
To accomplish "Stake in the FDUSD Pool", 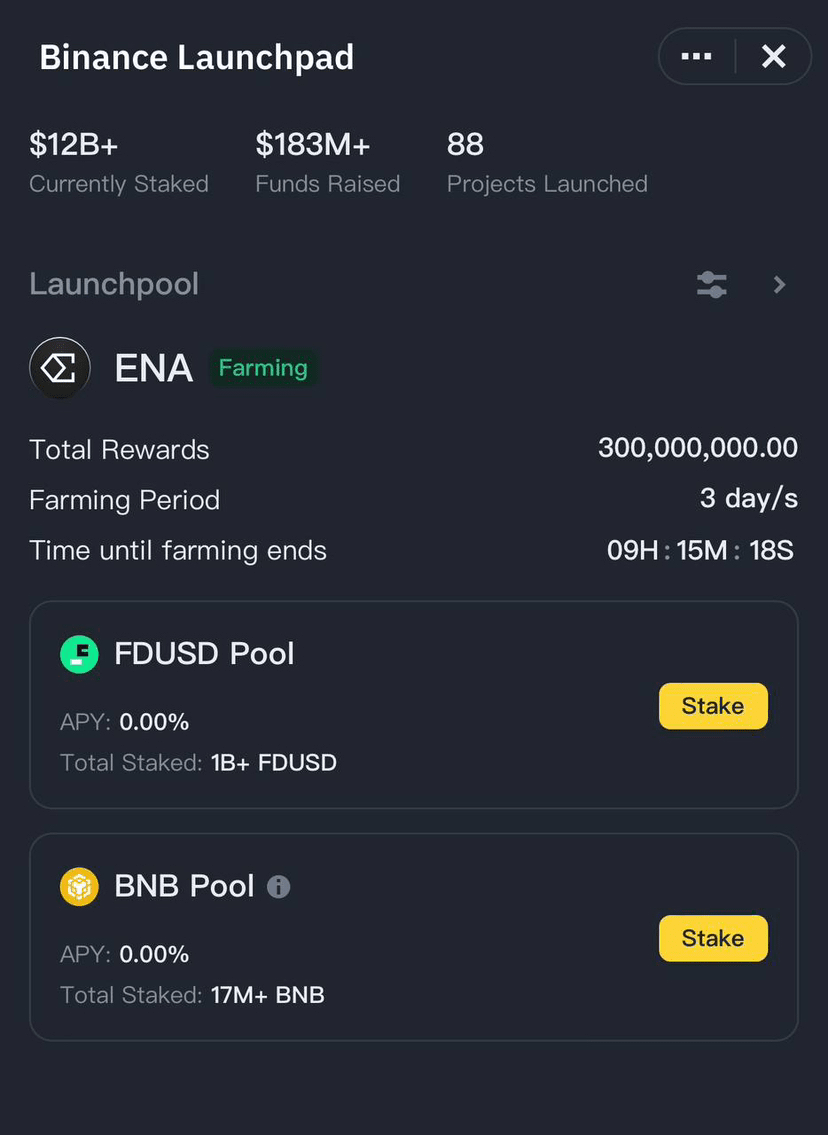I will click(713, 705).
